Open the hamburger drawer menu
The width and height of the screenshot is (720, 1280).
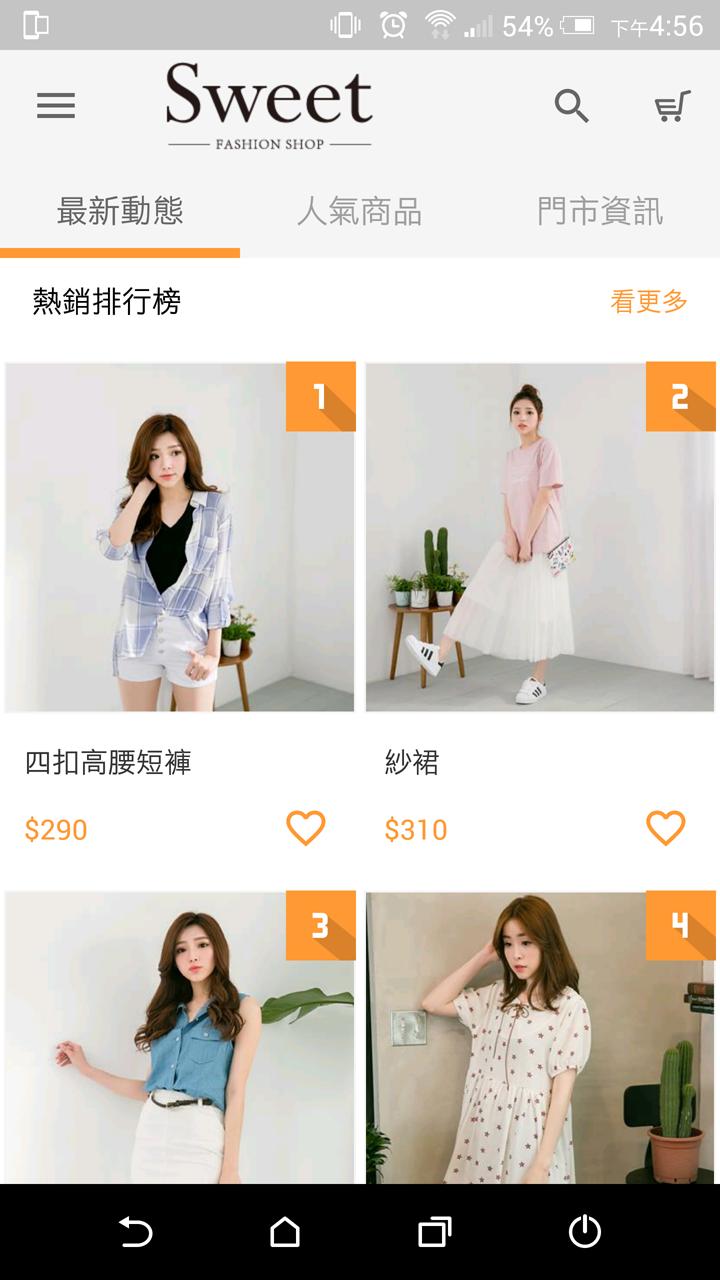pyautogui.click(x=56, y=105)
